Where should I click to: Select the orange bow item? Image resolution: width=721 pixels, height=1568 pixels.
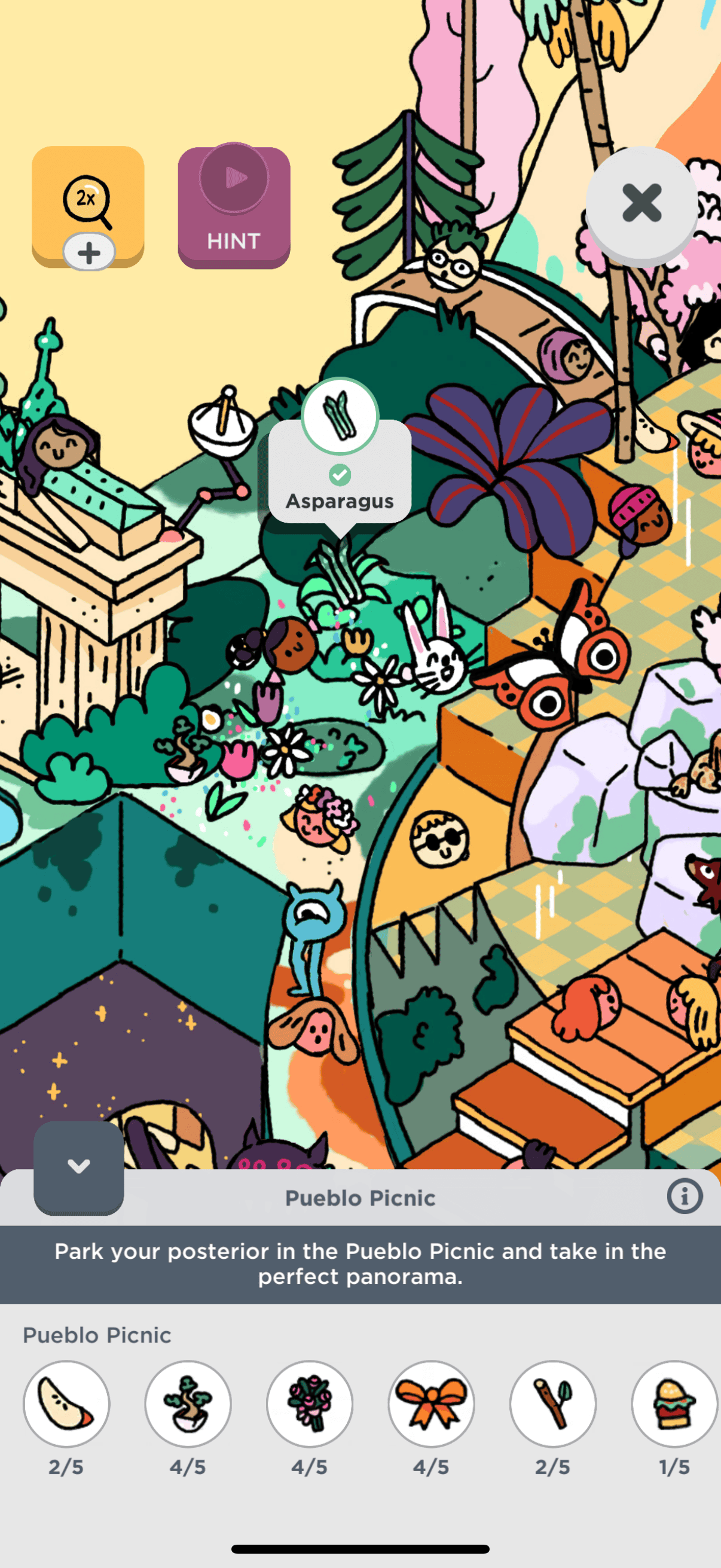[432, 1404]
